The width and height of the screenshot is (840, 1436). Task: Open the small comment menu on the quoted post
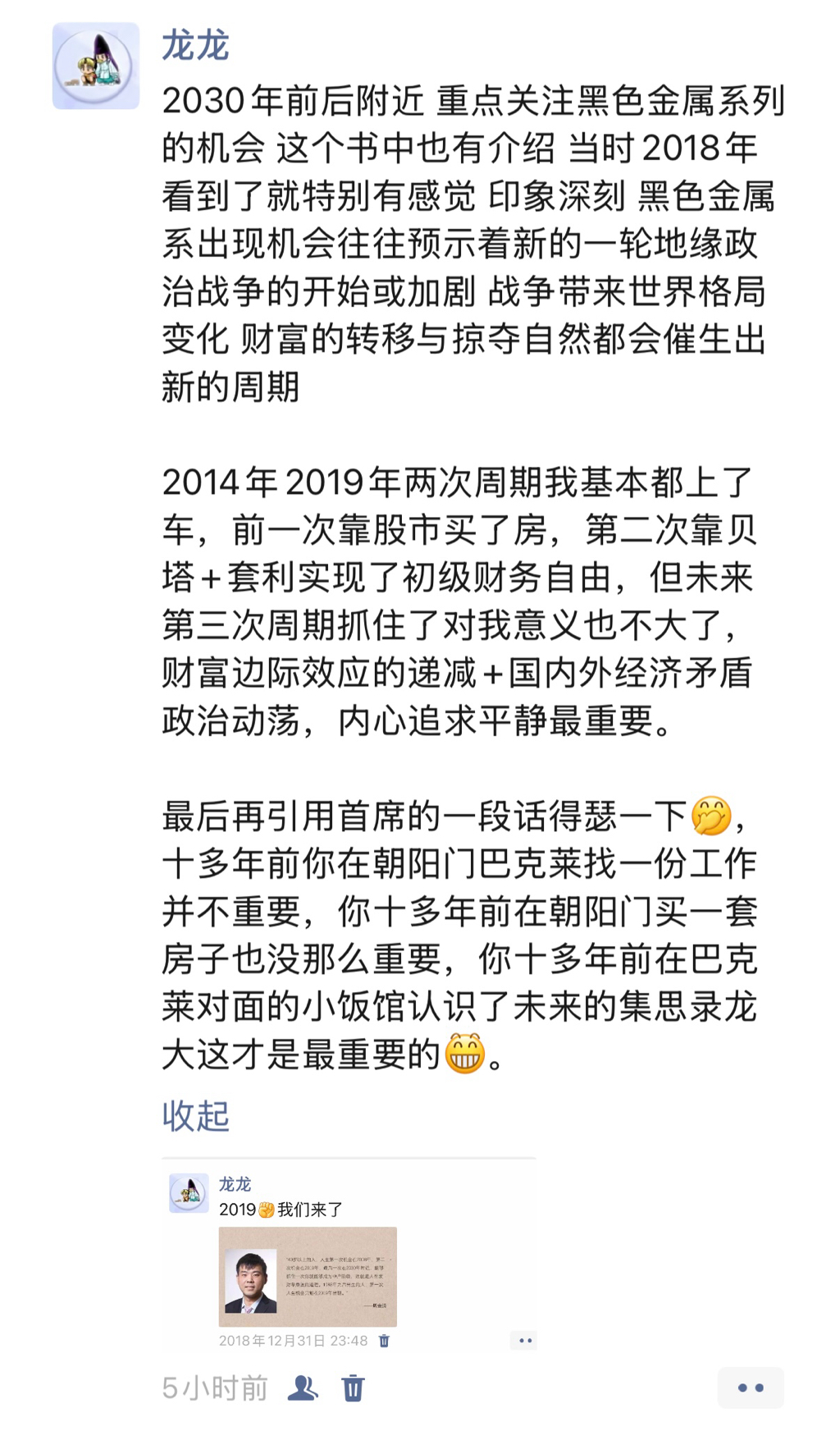pyautogui.click(x=523, y=1341)
